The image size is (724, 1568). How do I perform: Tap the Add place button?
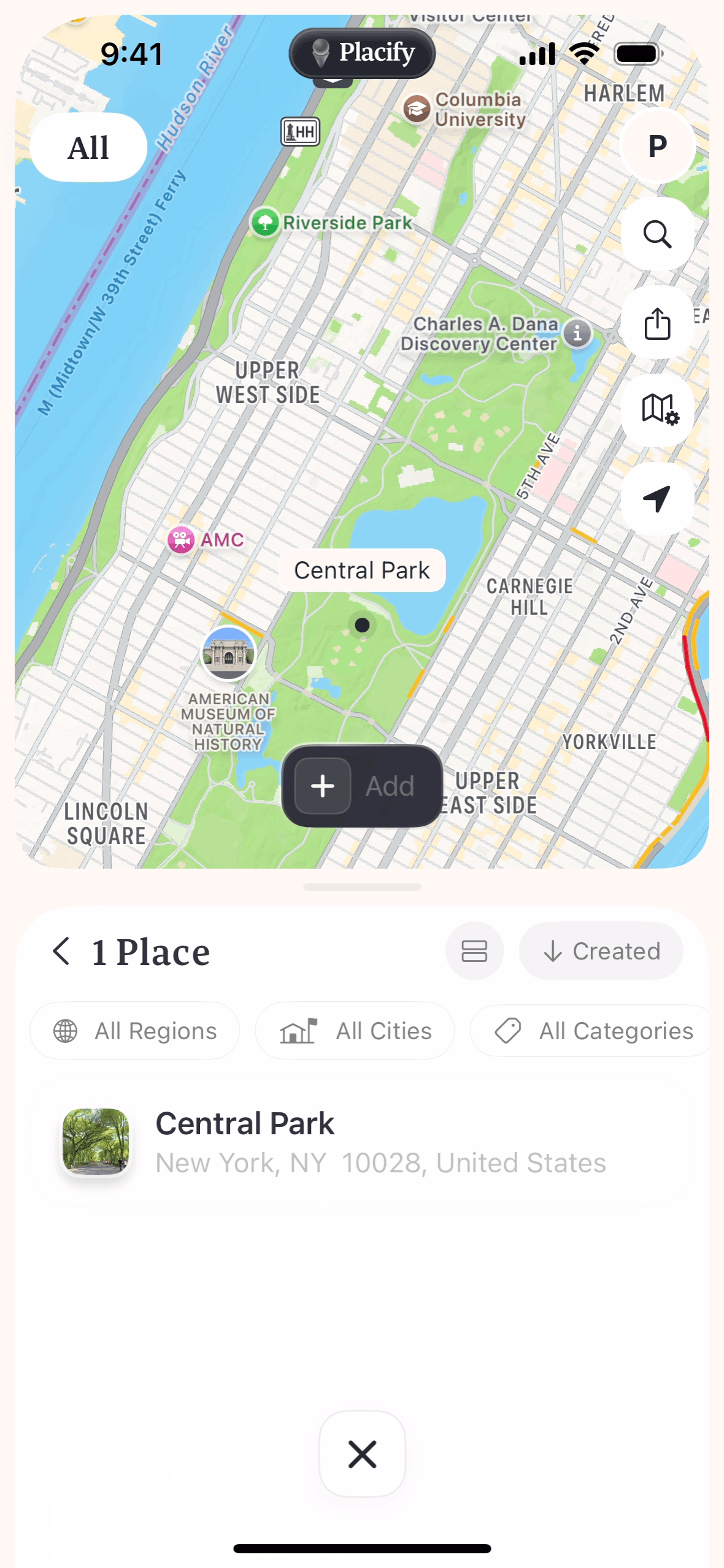click(362, 786)
